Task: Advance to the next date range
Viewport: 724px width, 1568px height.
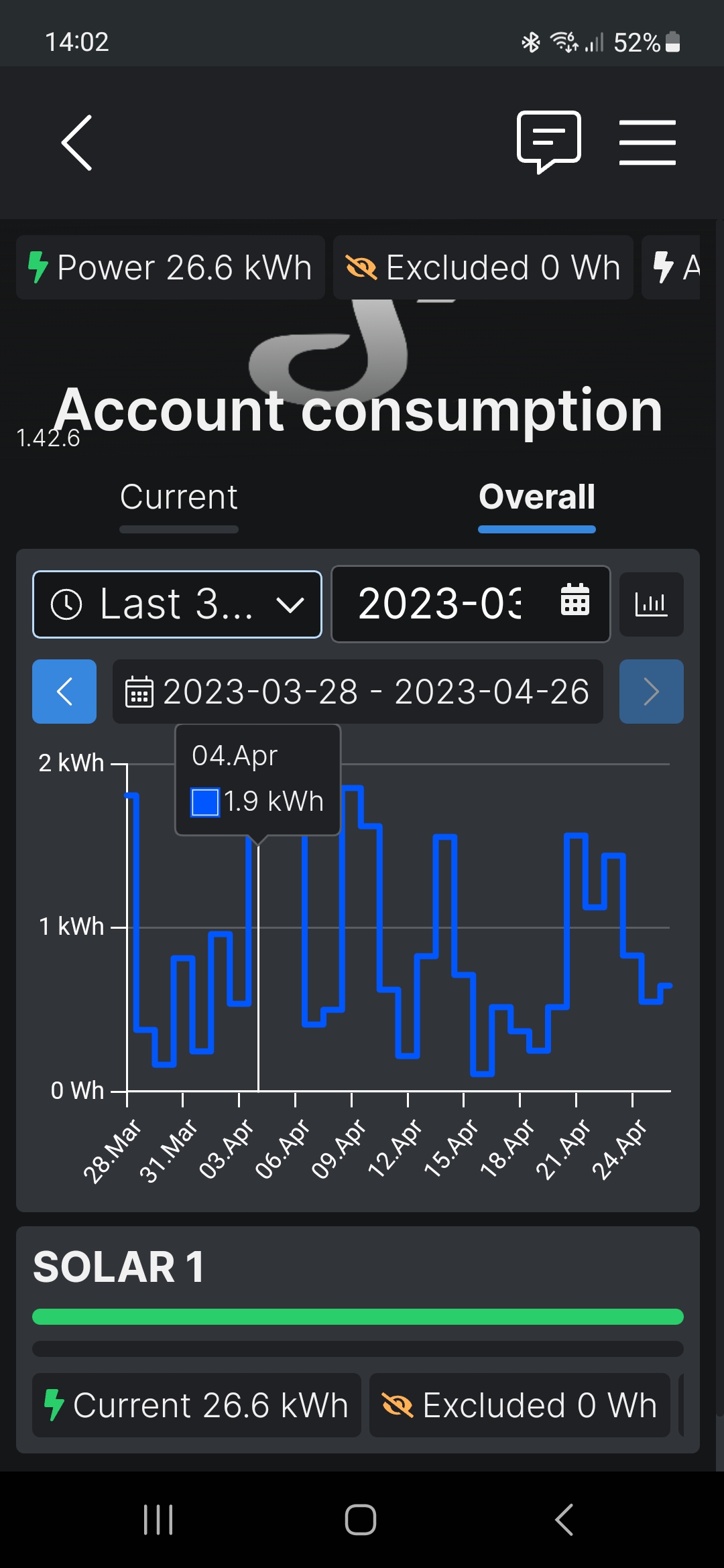Action: pyautogui.click(x=651, y=692)
